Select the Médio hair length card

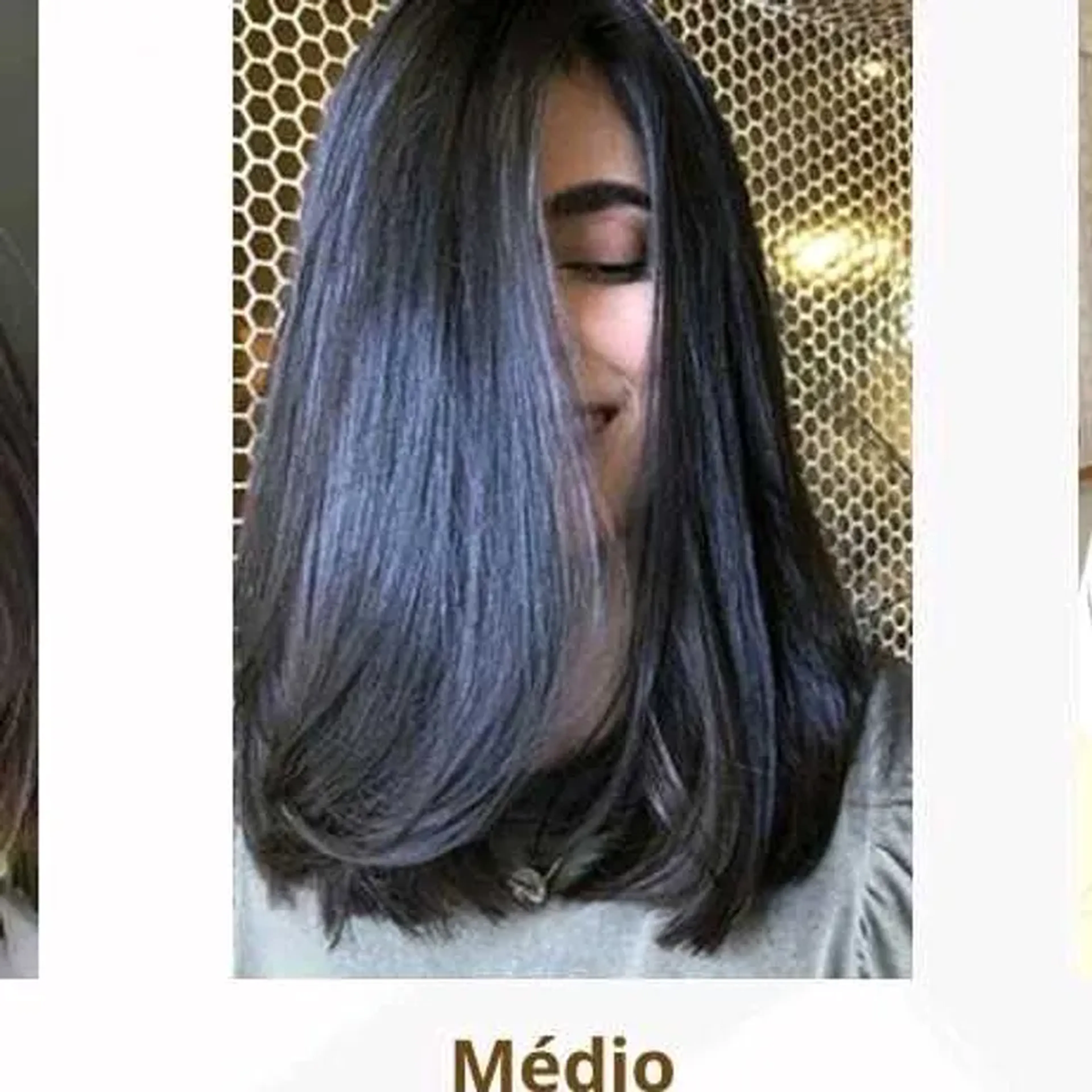572,430
